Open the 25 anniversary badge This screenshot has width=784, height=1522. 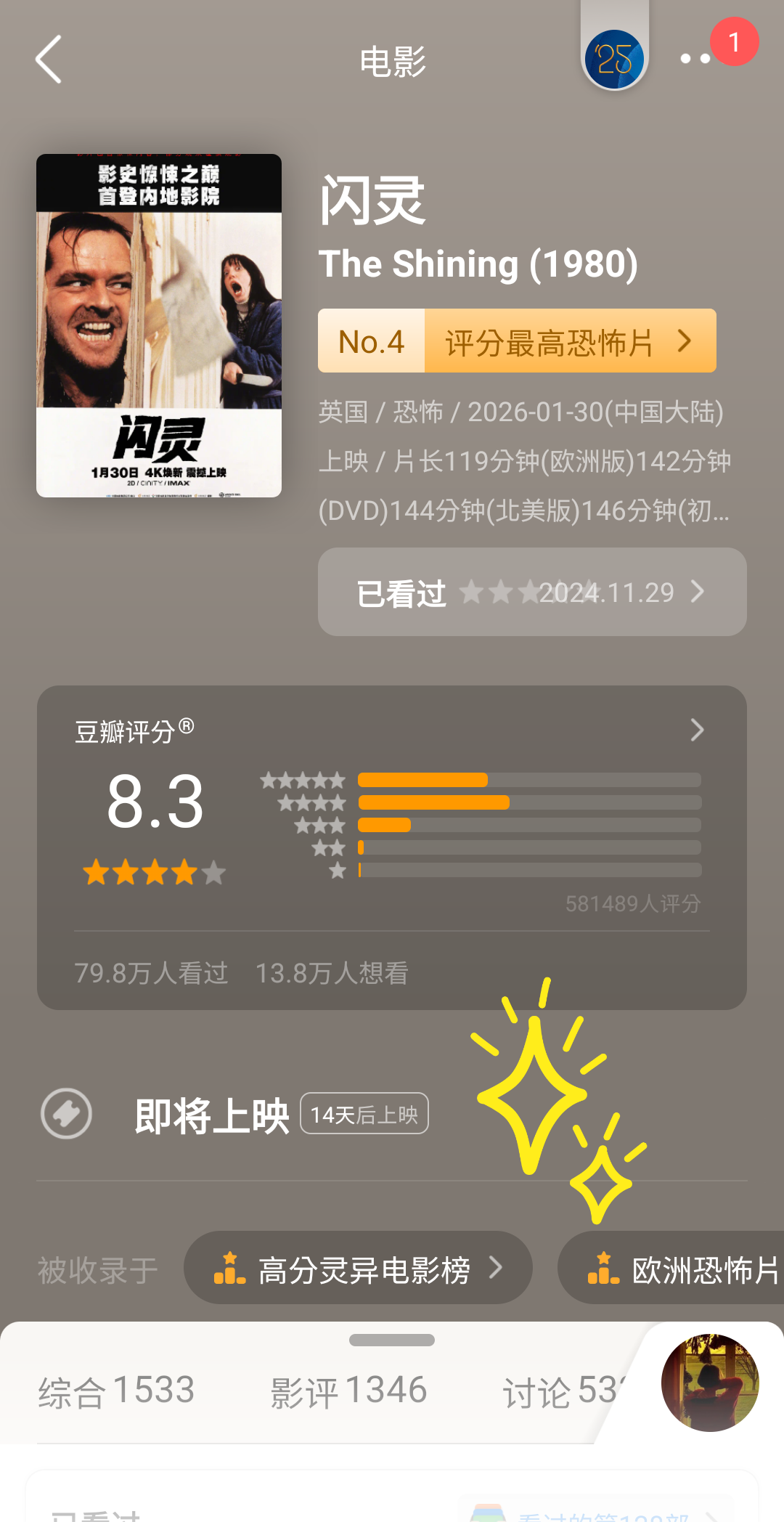[x=614, y=60]
